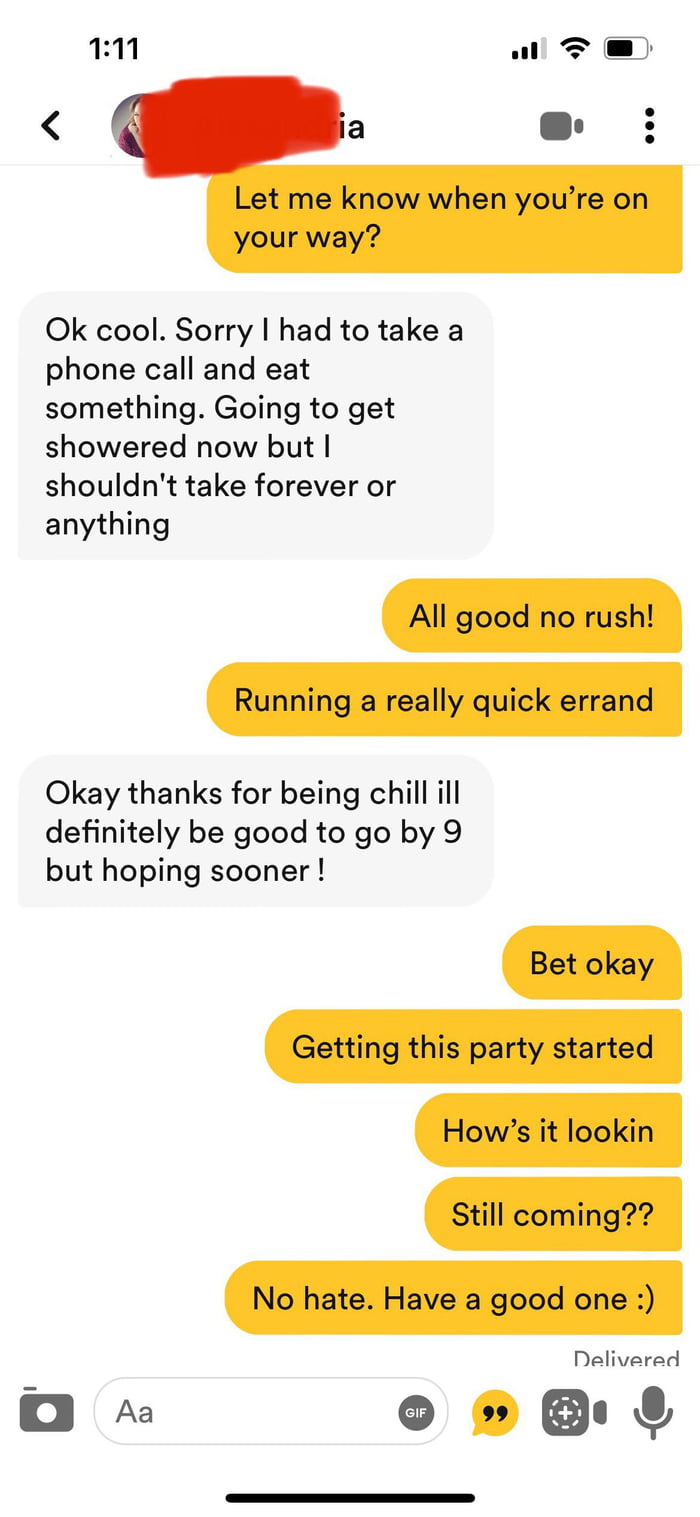The height and width of the screenshot is (1517, 700).
Task: Open the GIF picker
Action: pyautogui.click(x=416, y=1412)
